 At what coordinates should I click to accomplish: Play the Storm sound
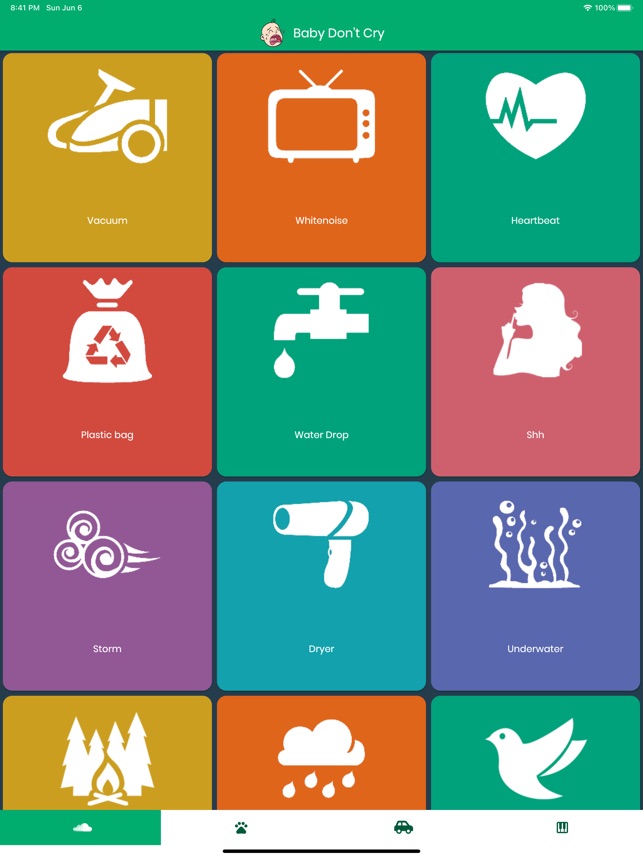[x=107, y=585]
